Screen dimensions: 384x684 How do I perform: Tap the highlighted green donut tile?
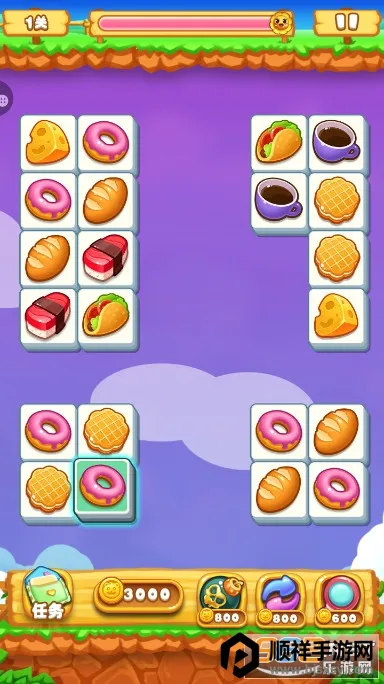pos(104,490)
